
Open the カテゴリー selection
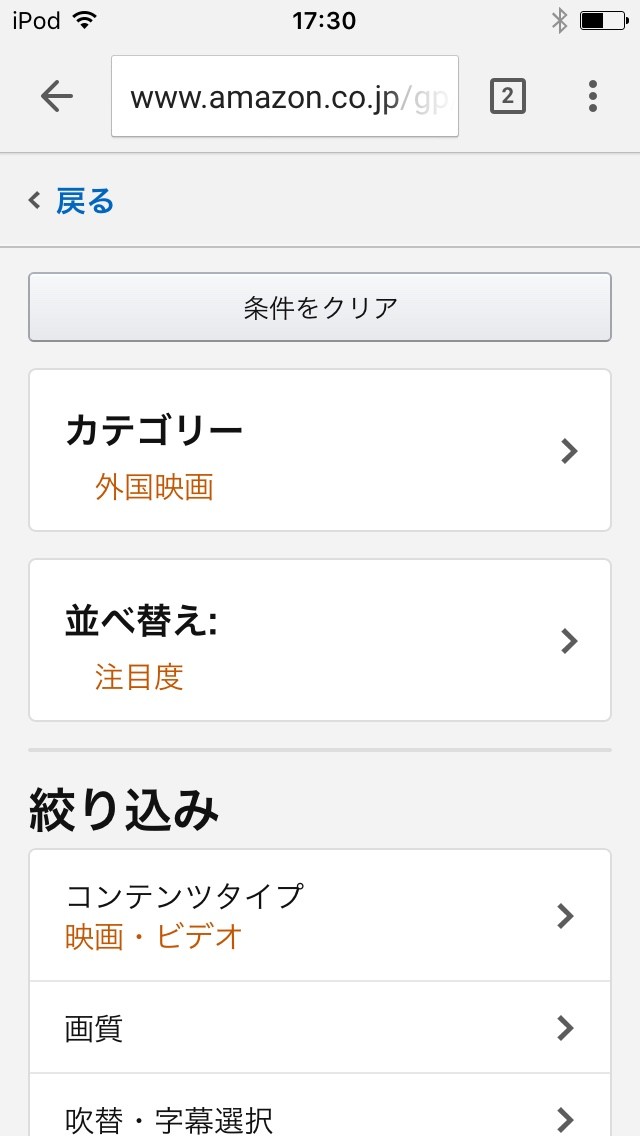click(x=320, y=451)
